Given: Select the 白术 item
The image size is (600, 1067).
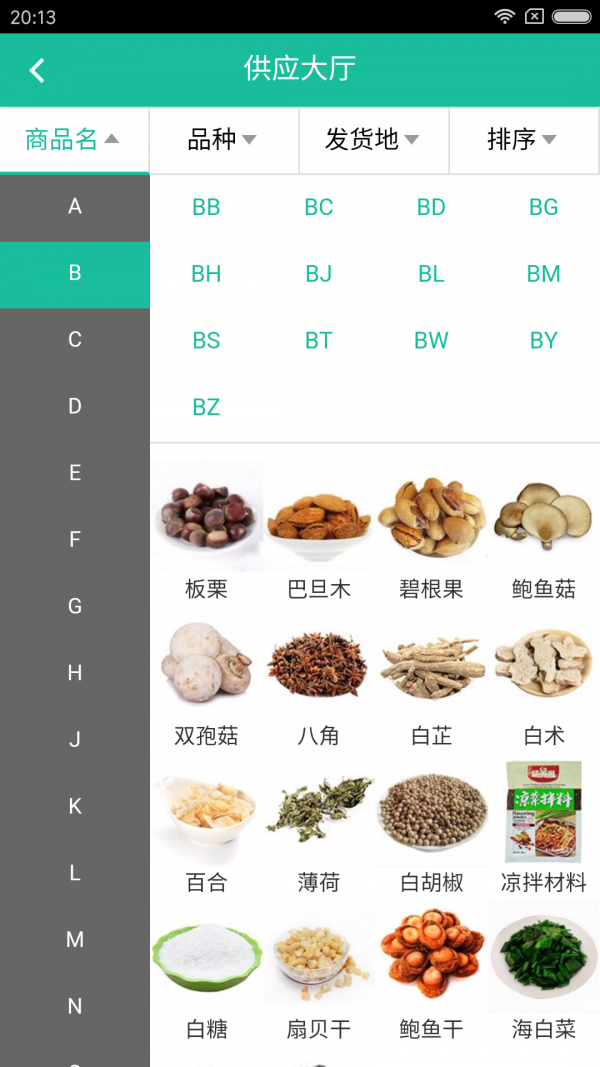Looking at the screenshot, I should (x=544, y=678).
